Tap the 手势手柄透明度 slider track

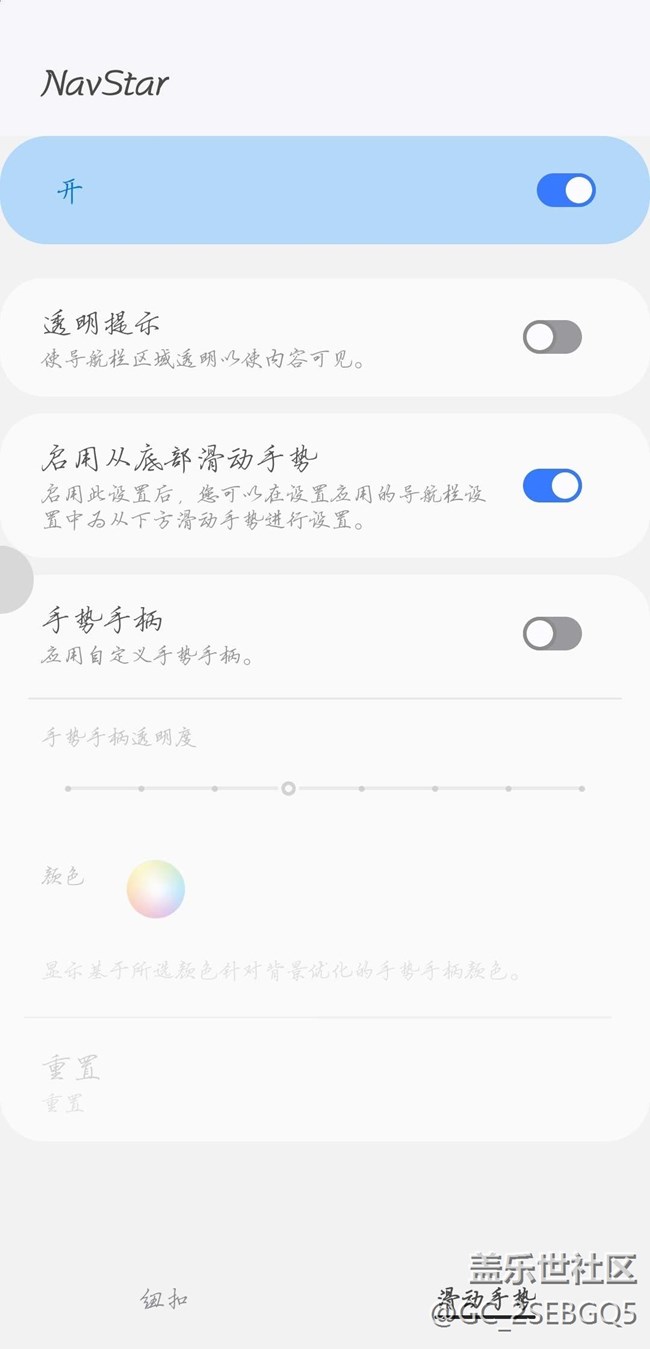pyautogui.click(x=325, y=788)
